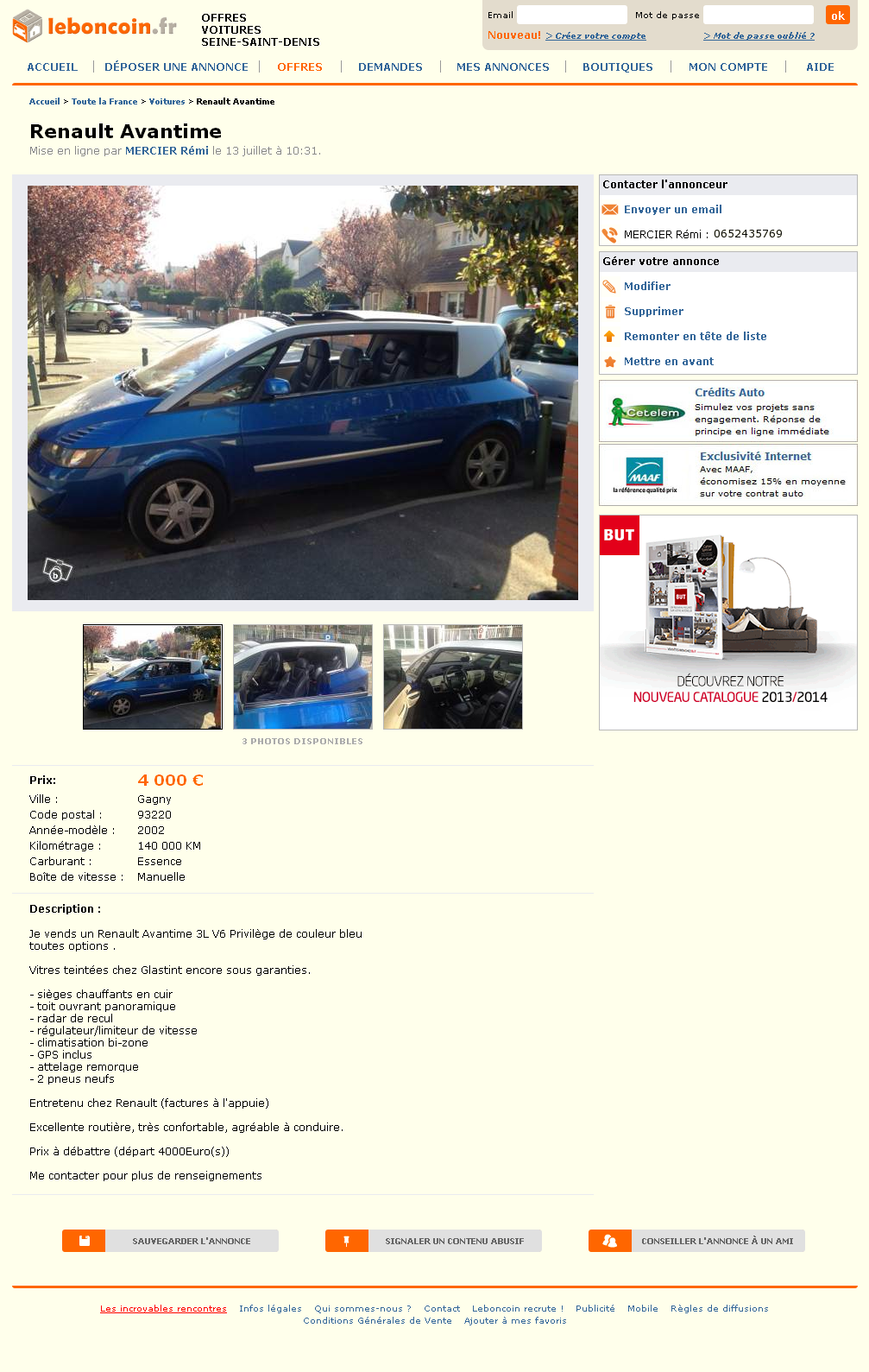Save the ad with Sauvegarder l'annonce
The width and height of the screenshot is (869, 1372).
[x=171, y=1241]
